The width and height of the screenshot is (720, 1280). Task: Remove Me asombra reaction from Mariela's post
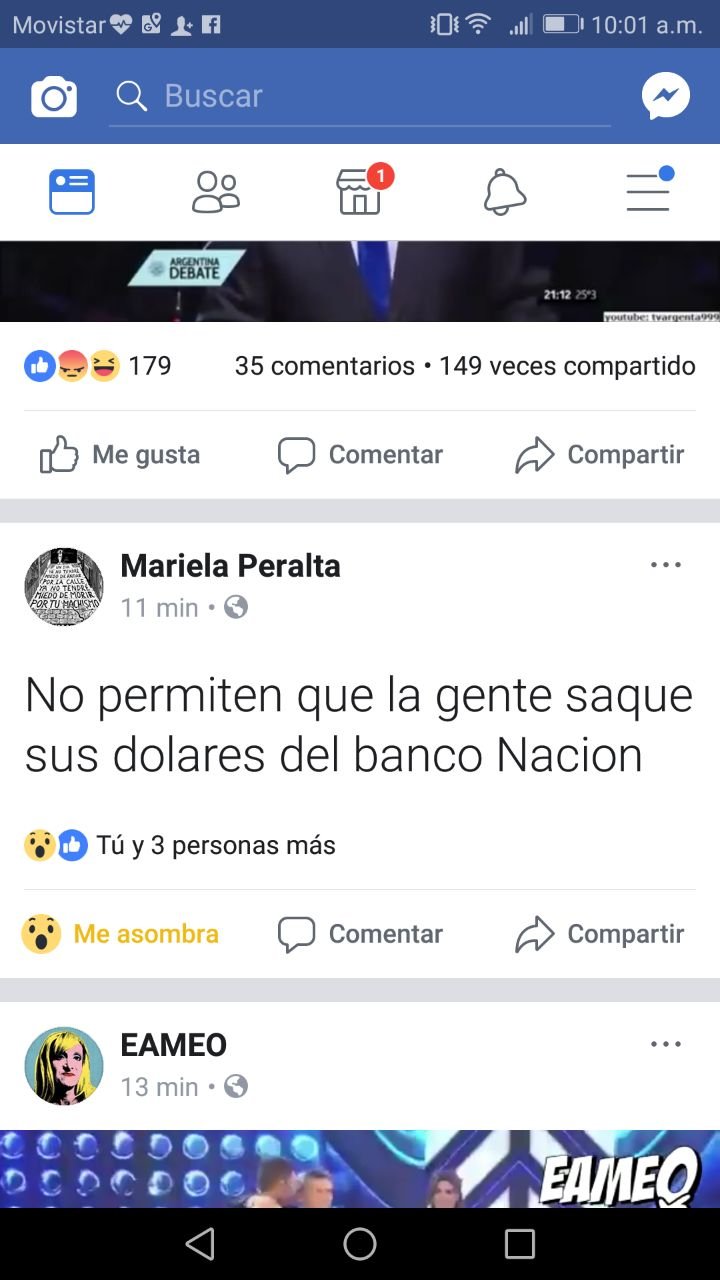pyautogui.click(x=120, y=934)
